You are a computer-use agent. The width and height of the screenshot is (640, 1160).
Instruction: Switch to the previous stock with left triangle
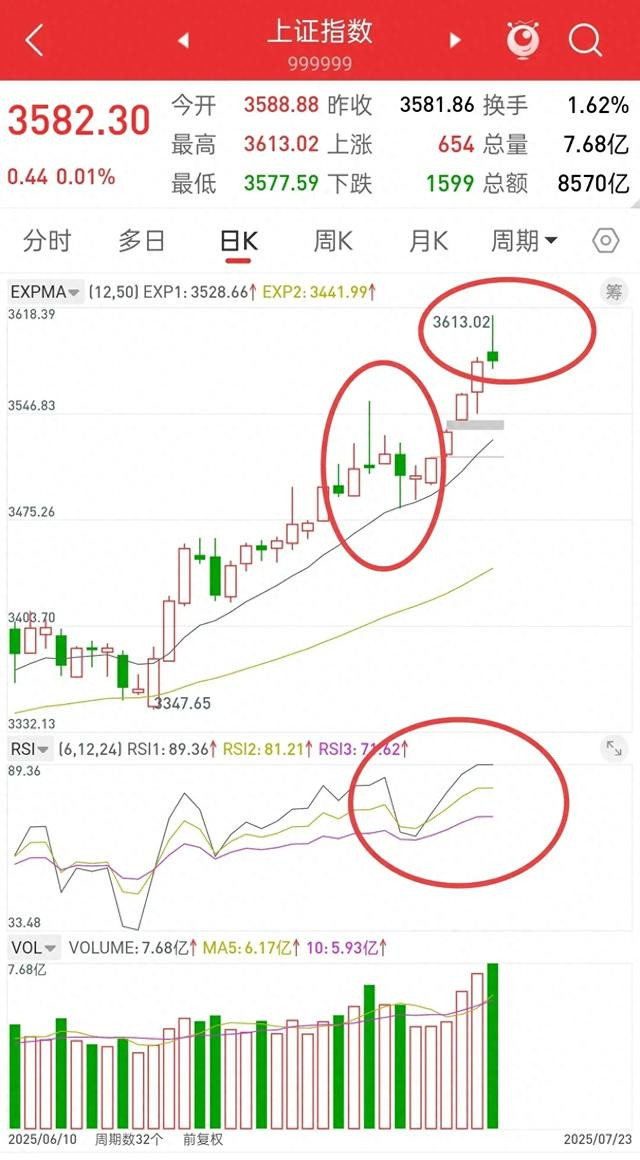point(183,41)
